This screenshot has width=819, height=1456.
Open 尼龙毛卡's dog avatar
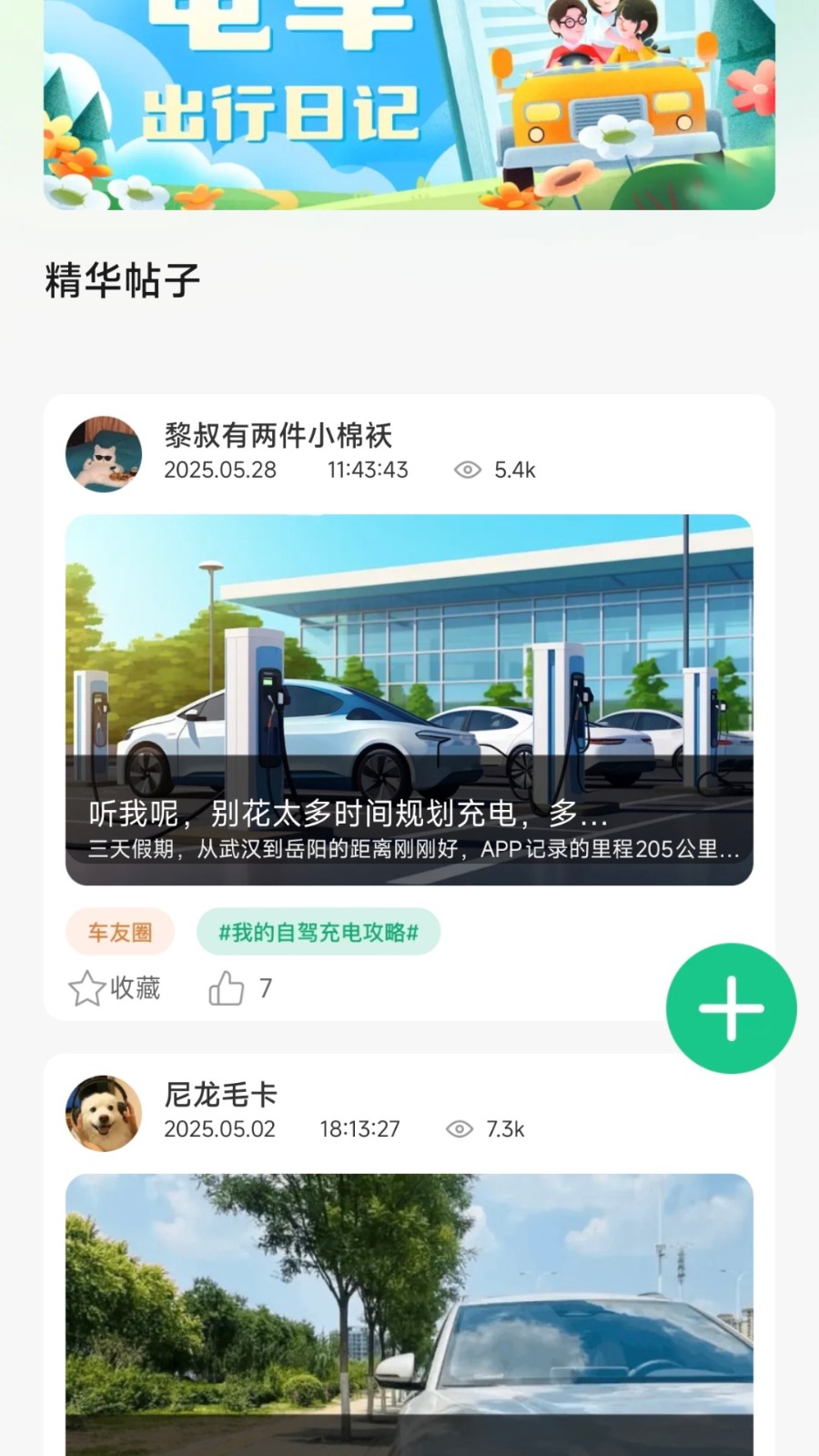click(103, 1113)
